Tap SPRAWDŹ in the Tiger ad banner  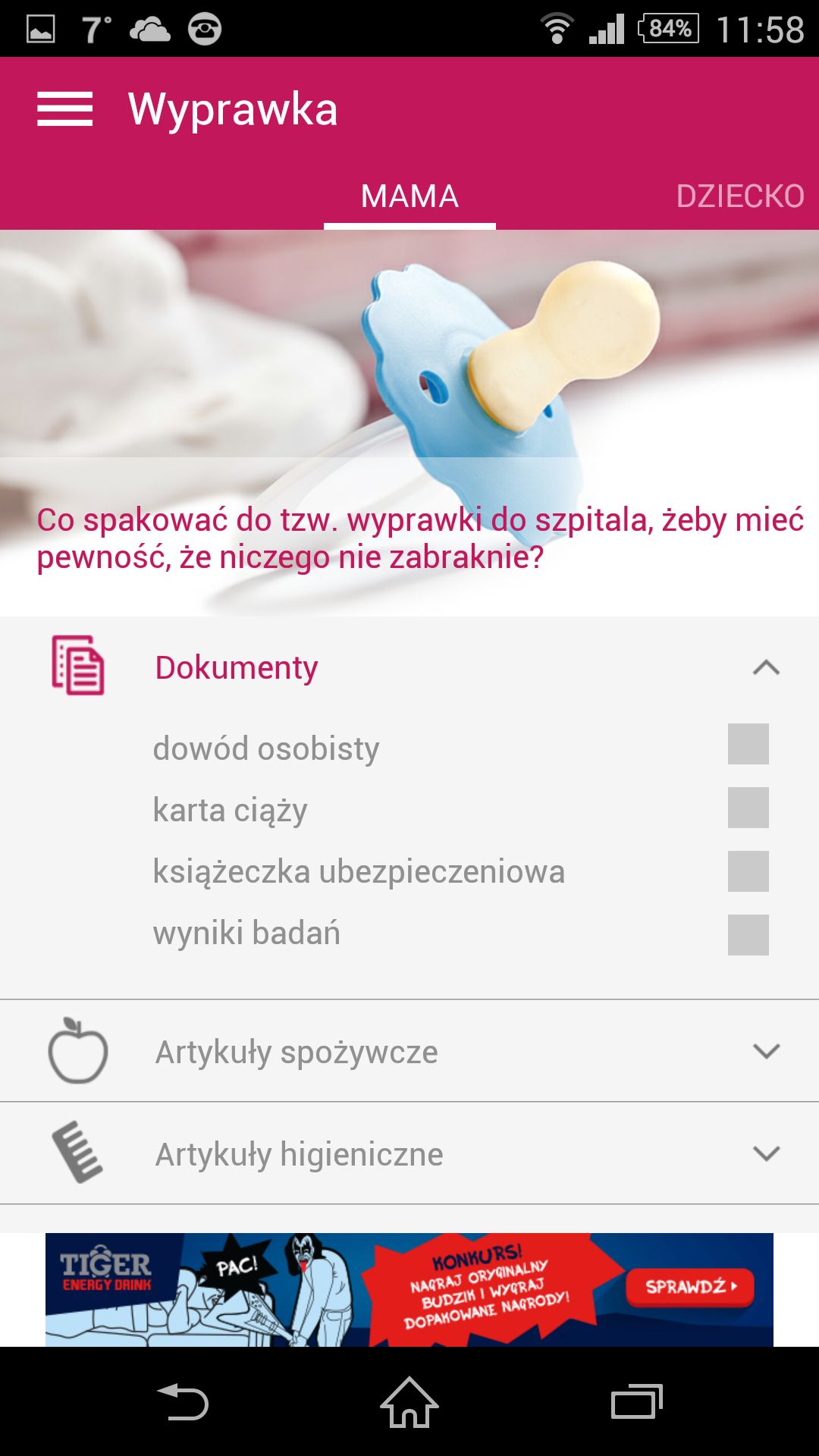pyautogui.click(x=690, y=1287)
